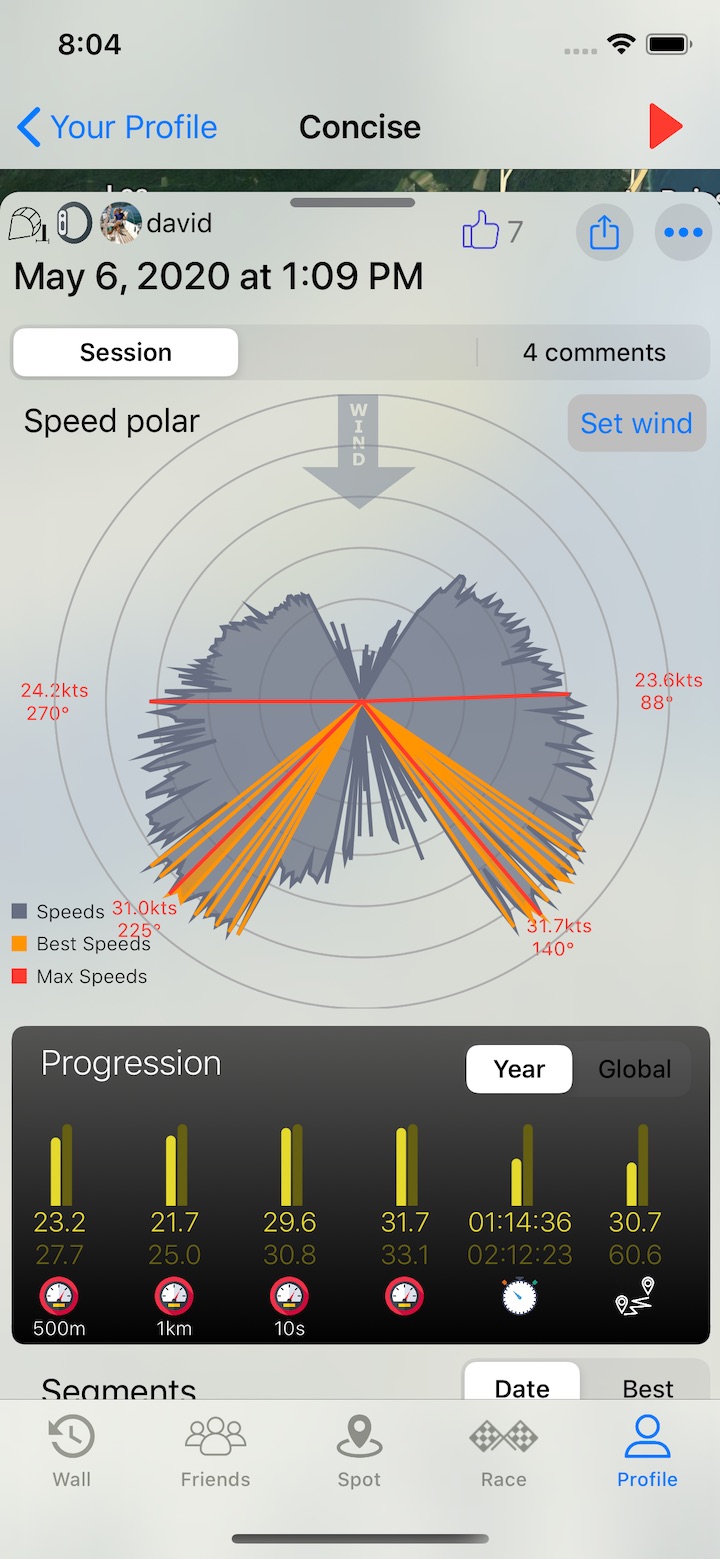Screen dimensions: 720x1559
Task: Open the share sheet for this session
Action: [x=604, y=231]
